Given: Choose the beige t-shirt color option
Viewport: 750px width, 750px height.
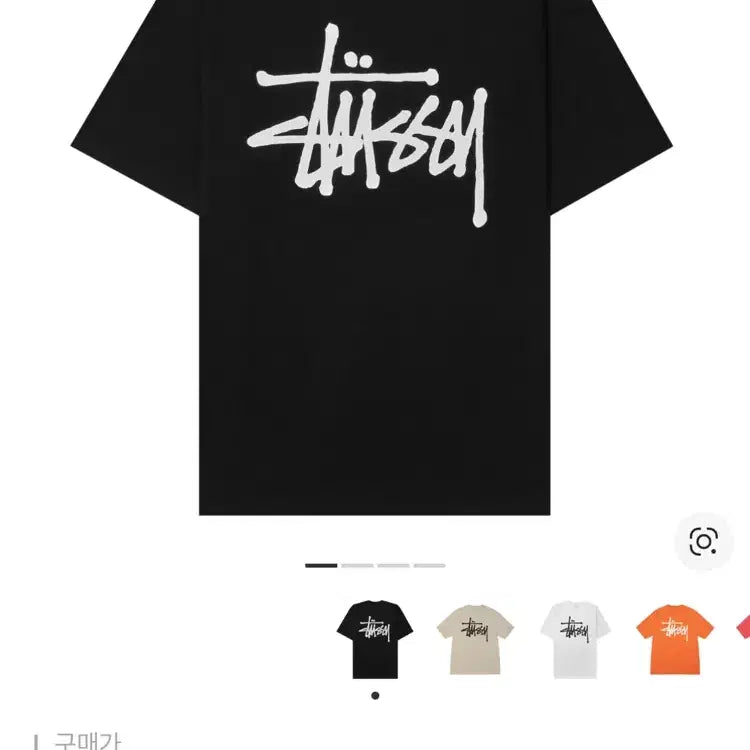Looking at the screenshot, I should coord(475,636).
